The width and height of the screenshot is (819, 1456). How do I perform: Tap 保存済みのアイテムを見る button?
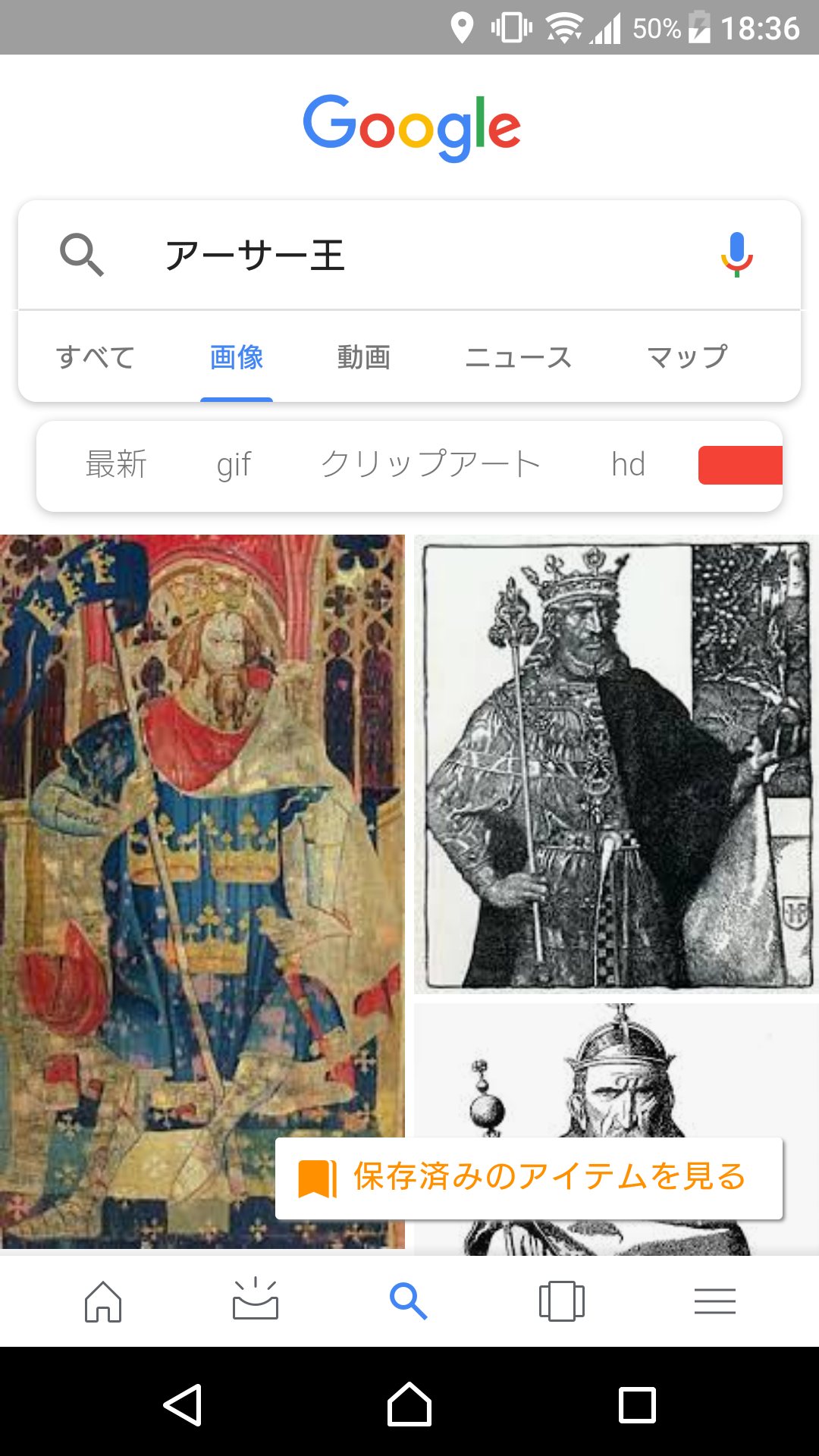(x=529, y=1178)
